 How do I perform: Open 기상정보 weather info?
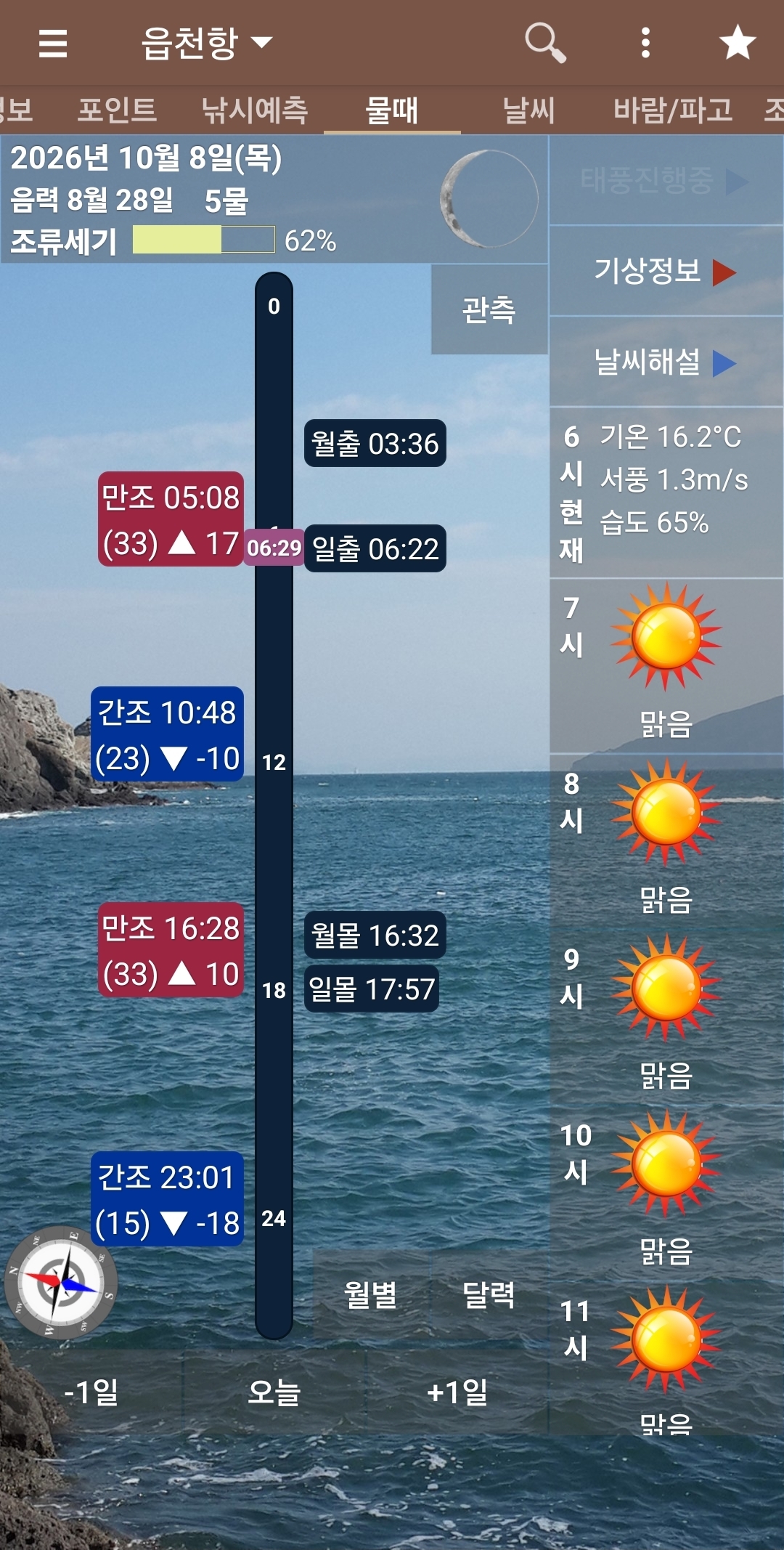click(x=666, y=271)
